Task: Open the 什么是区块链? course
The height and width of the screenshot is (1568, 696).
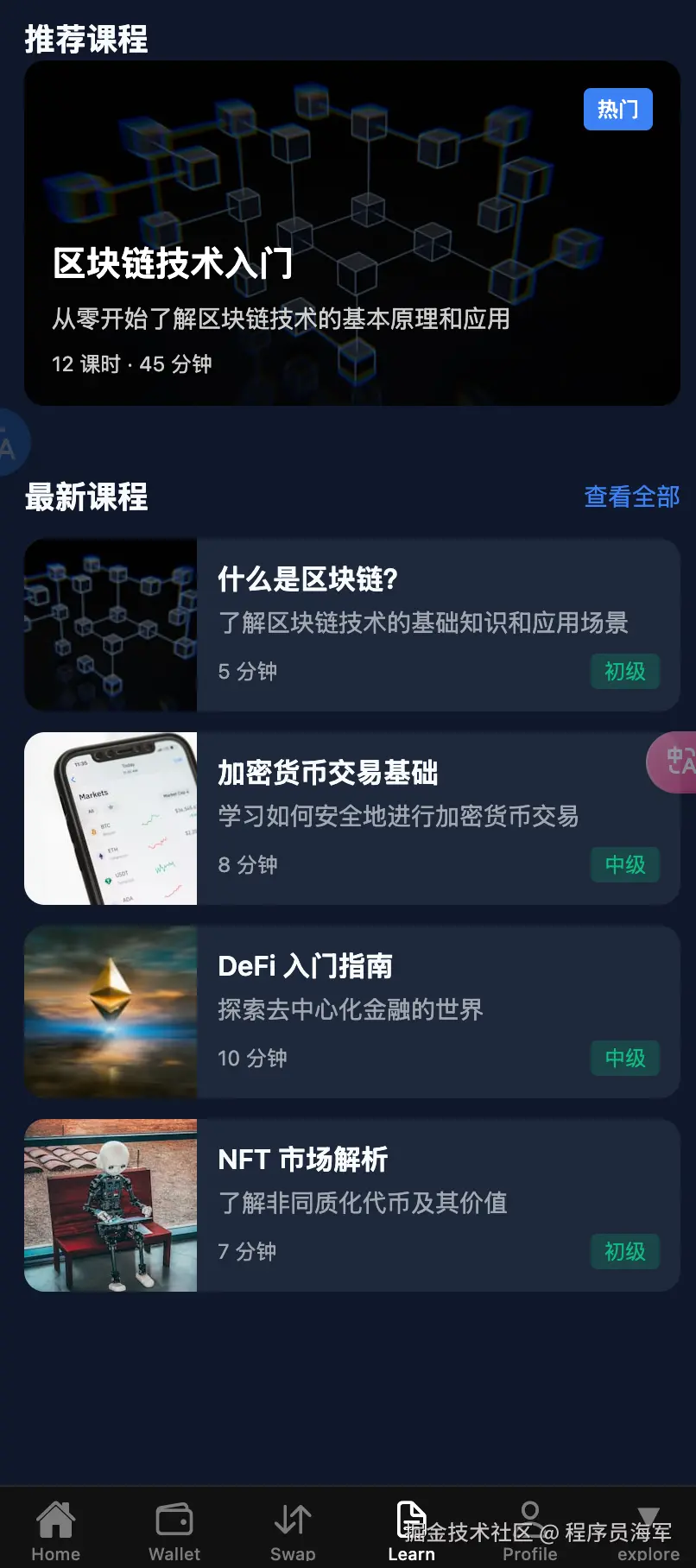Action: pos(351,625)
